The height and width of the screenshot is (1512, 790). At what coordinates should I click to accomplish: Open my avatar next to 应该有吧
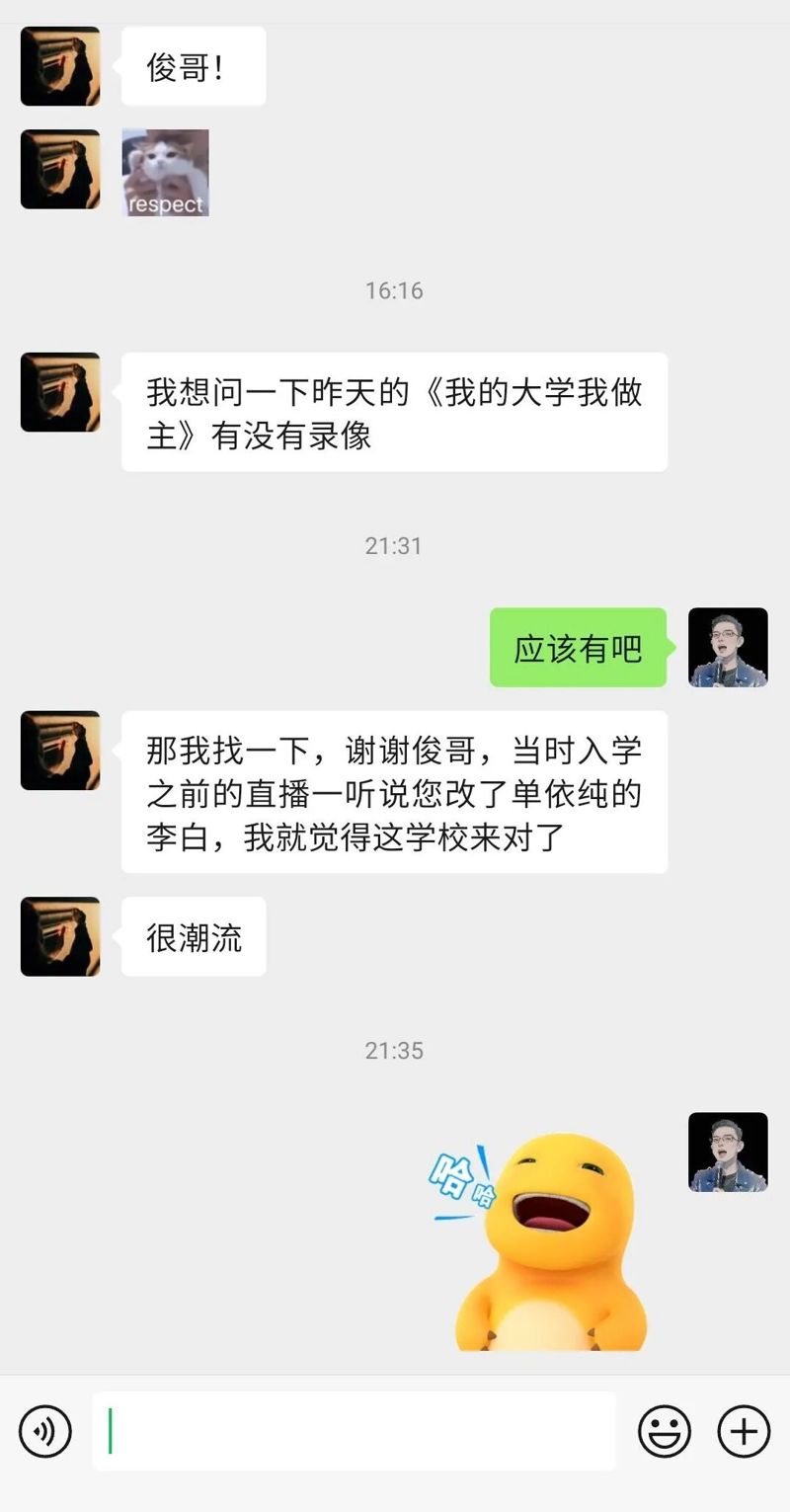click(x=728, y=648)
